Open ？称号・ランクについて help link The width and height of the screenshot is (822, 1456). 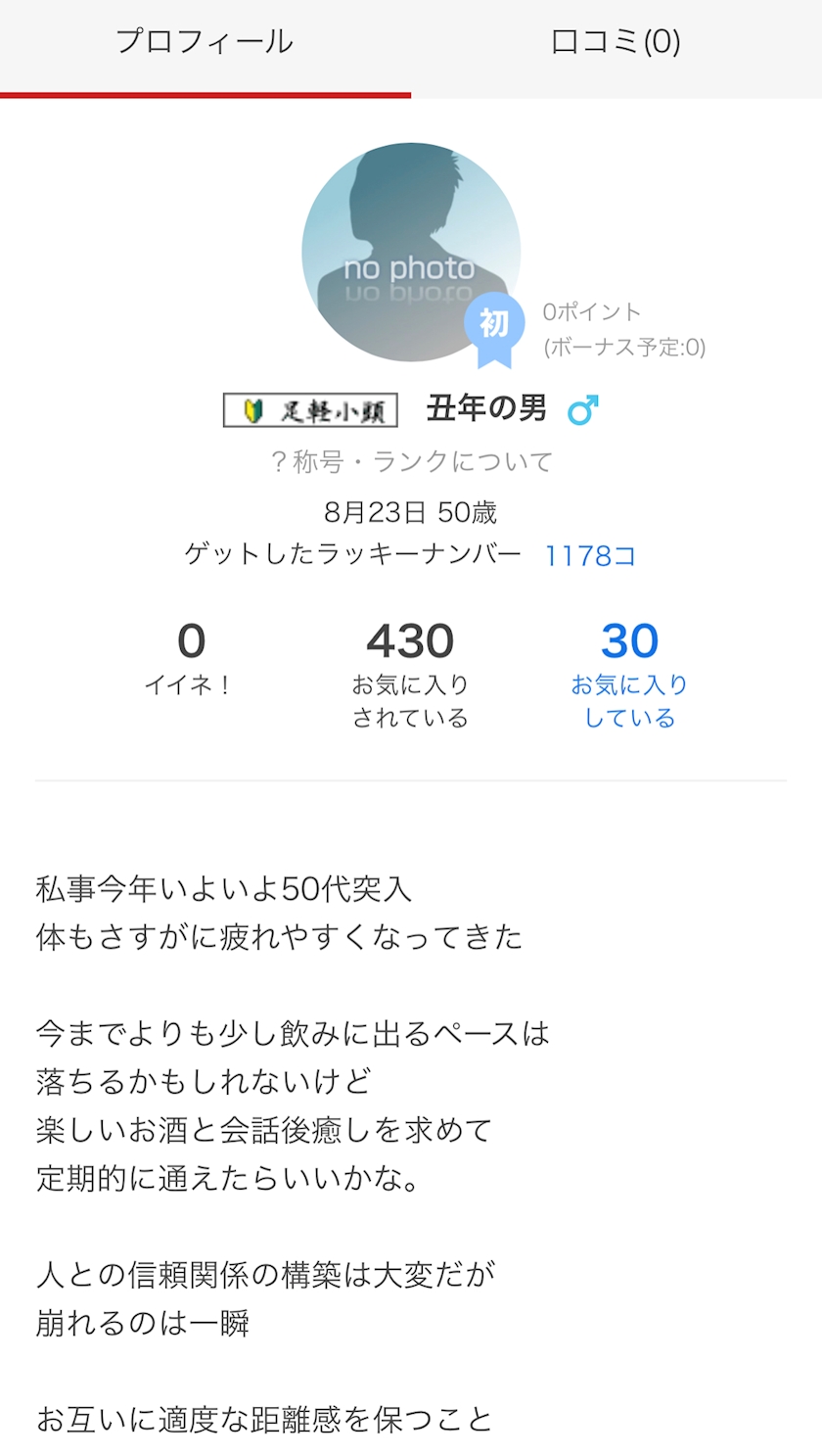(x=411, y=461)
